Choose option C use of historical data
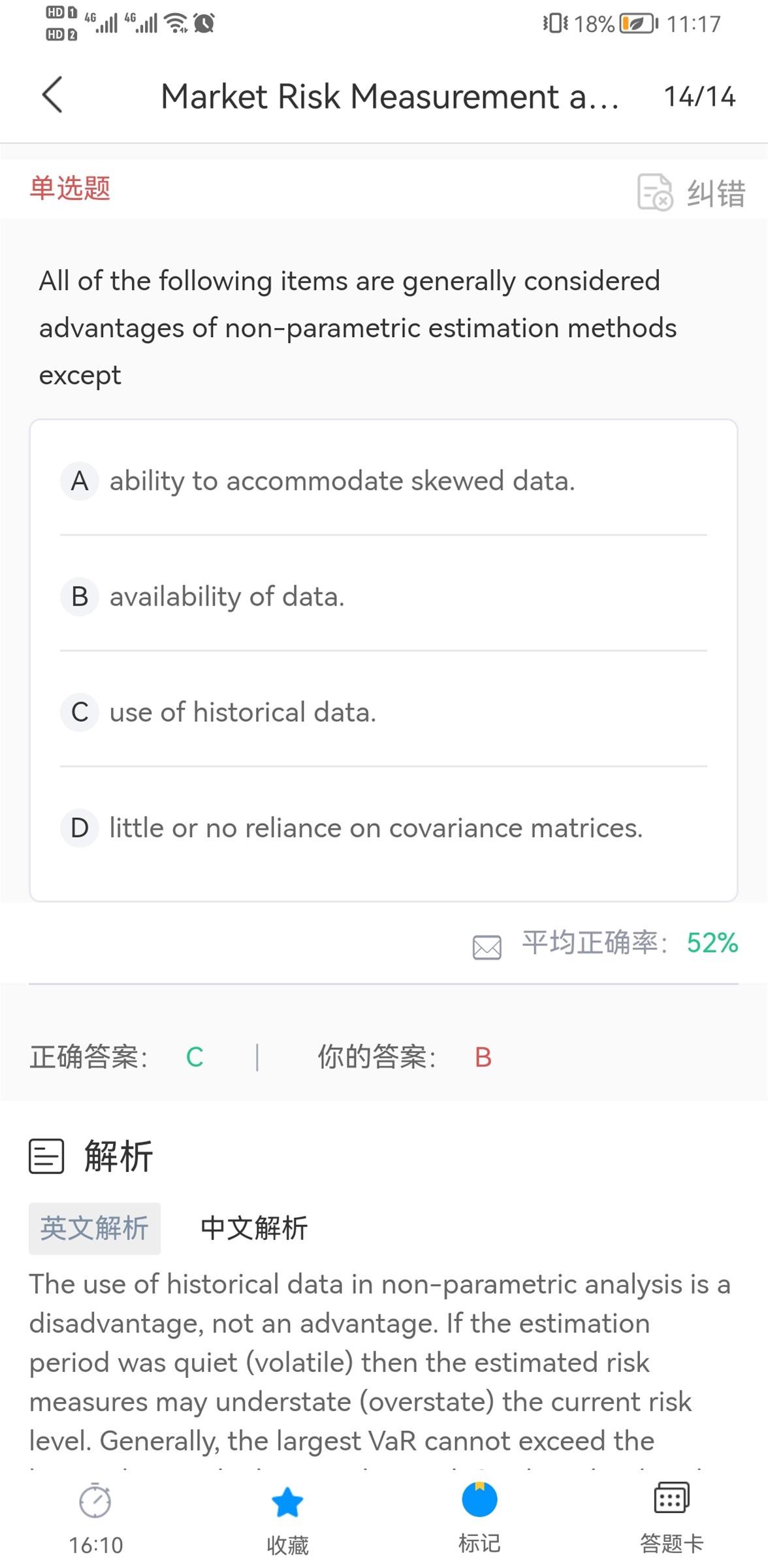 [x=242, y=712]
